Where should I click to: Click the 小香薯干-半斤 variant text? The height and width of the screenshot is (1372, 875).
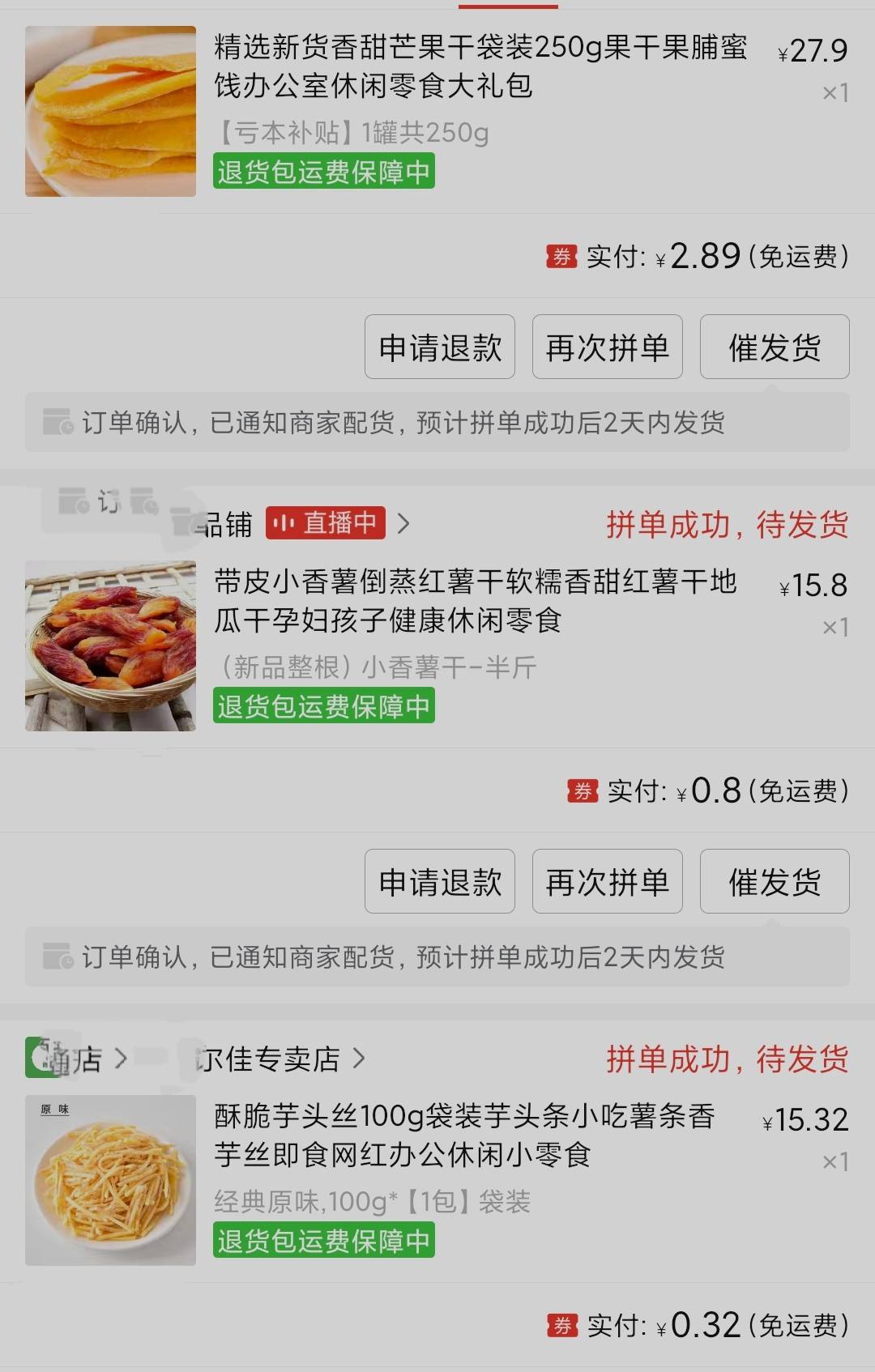[x=376, y=667]
